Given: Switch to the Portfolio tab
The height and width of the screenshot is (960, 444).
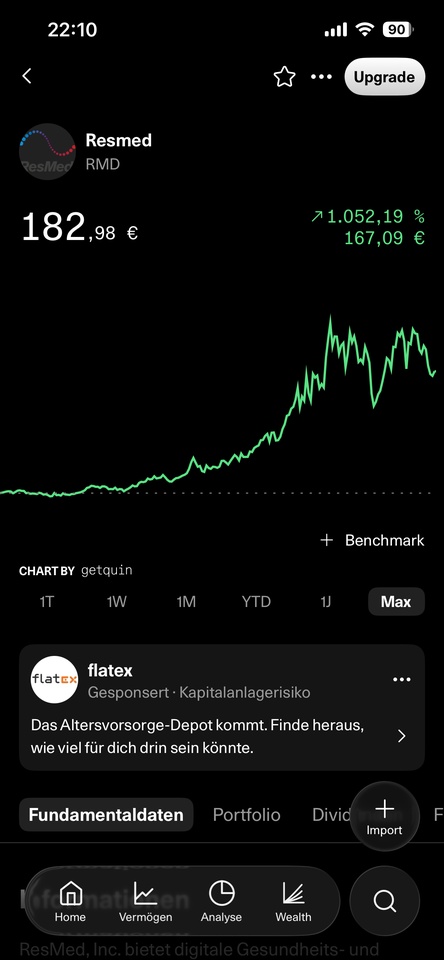Looking at the screenshot, I should [x=246, y=815].
